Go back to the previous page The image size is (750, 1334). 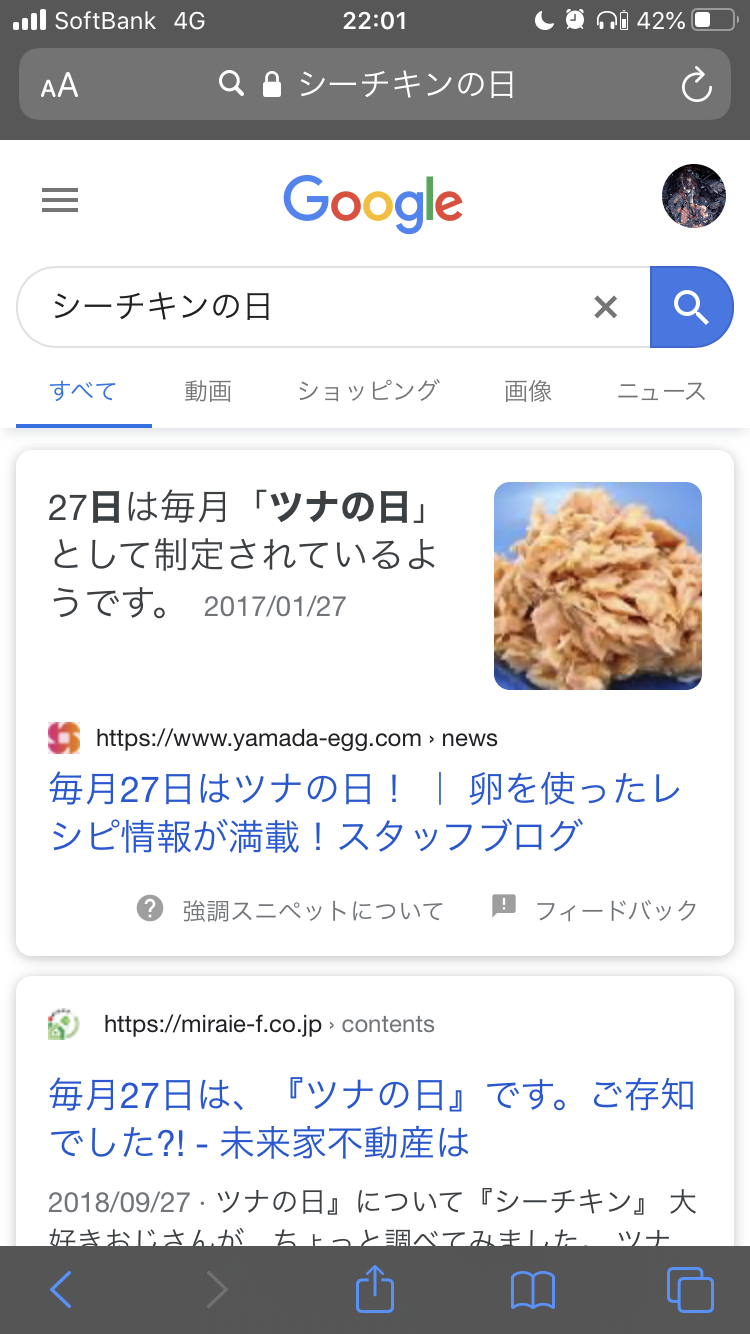click(61, 1290)
